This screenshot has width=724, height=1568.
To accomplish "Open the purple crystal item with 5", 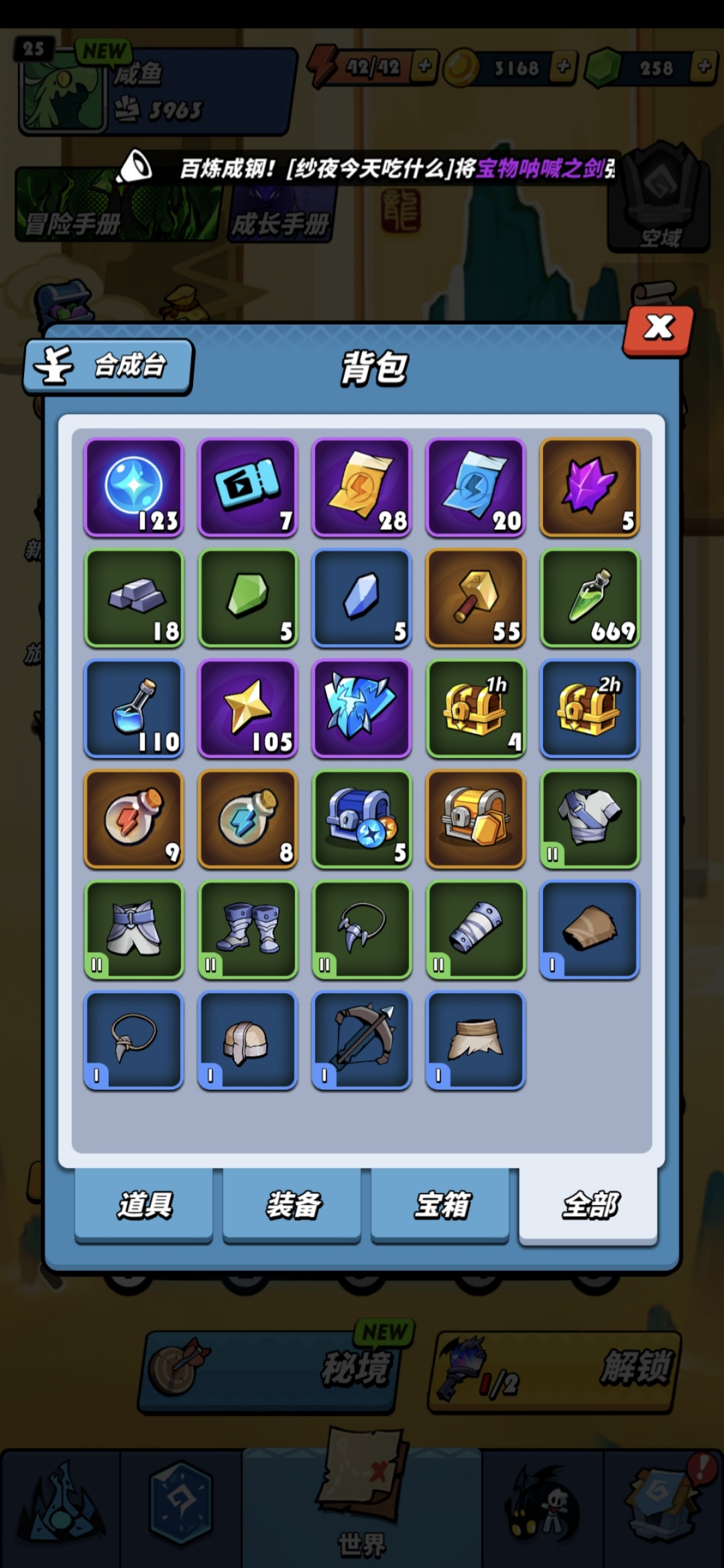I will point(589,487).
